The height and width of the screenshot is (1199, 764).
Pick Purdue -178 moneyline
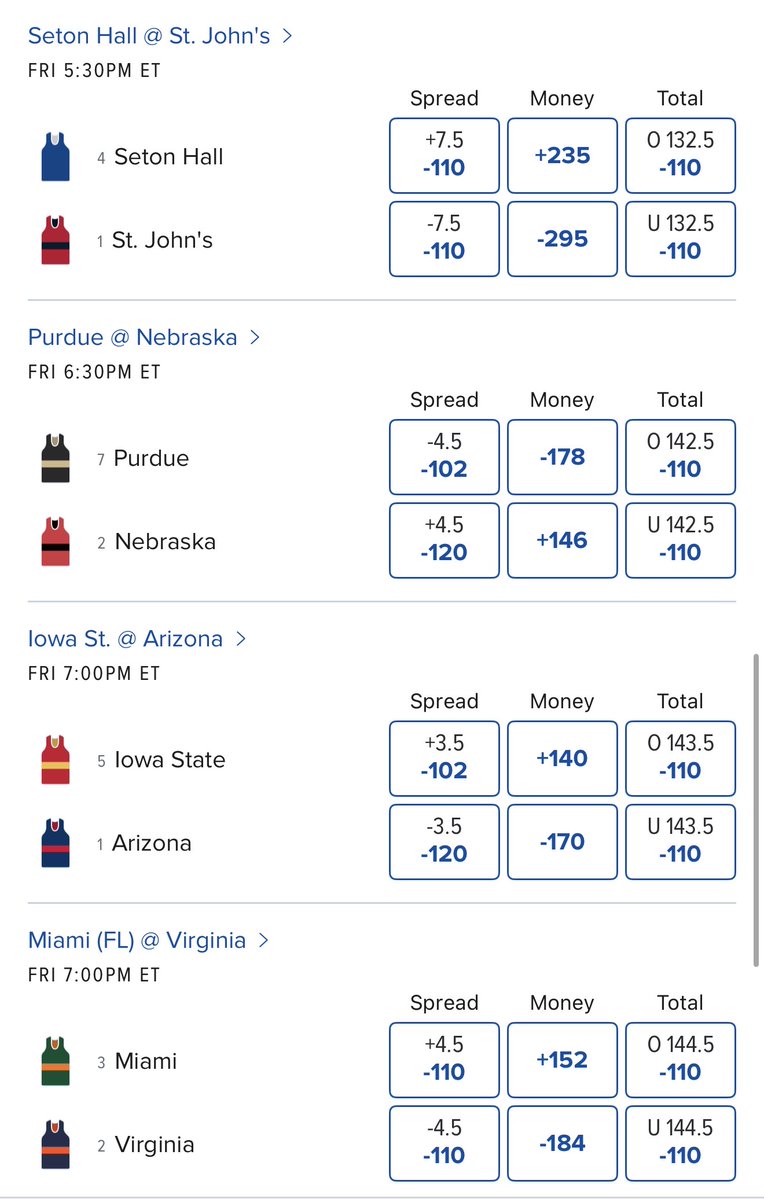562,457
